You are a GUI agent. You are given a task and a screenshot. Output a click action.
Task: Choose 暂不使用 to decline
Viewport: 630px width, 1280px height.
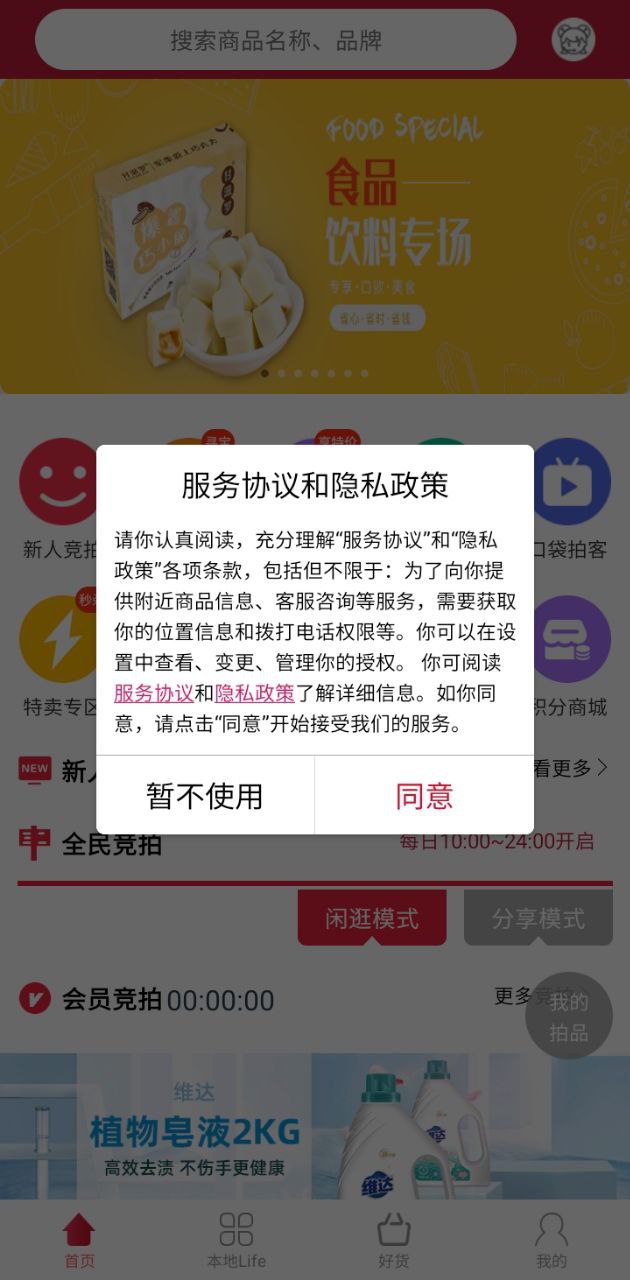205,796
